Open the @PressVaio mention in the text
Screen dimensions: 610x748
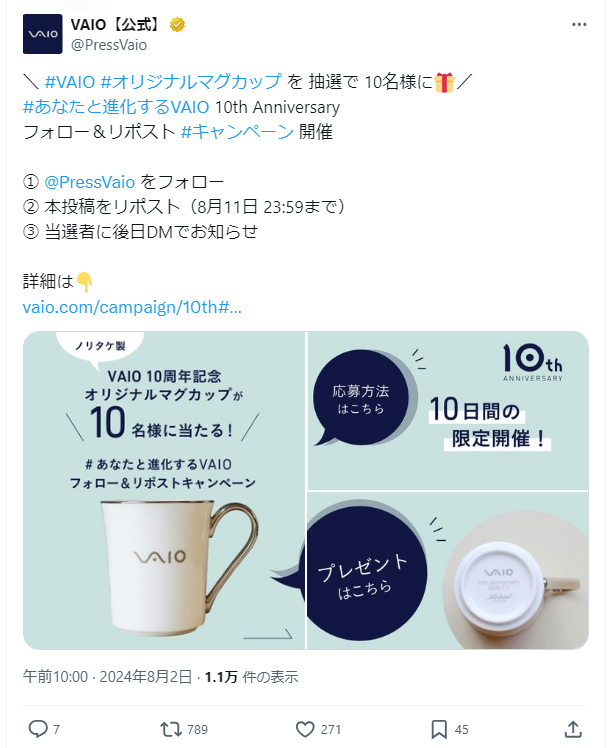[x=90, y=182]
